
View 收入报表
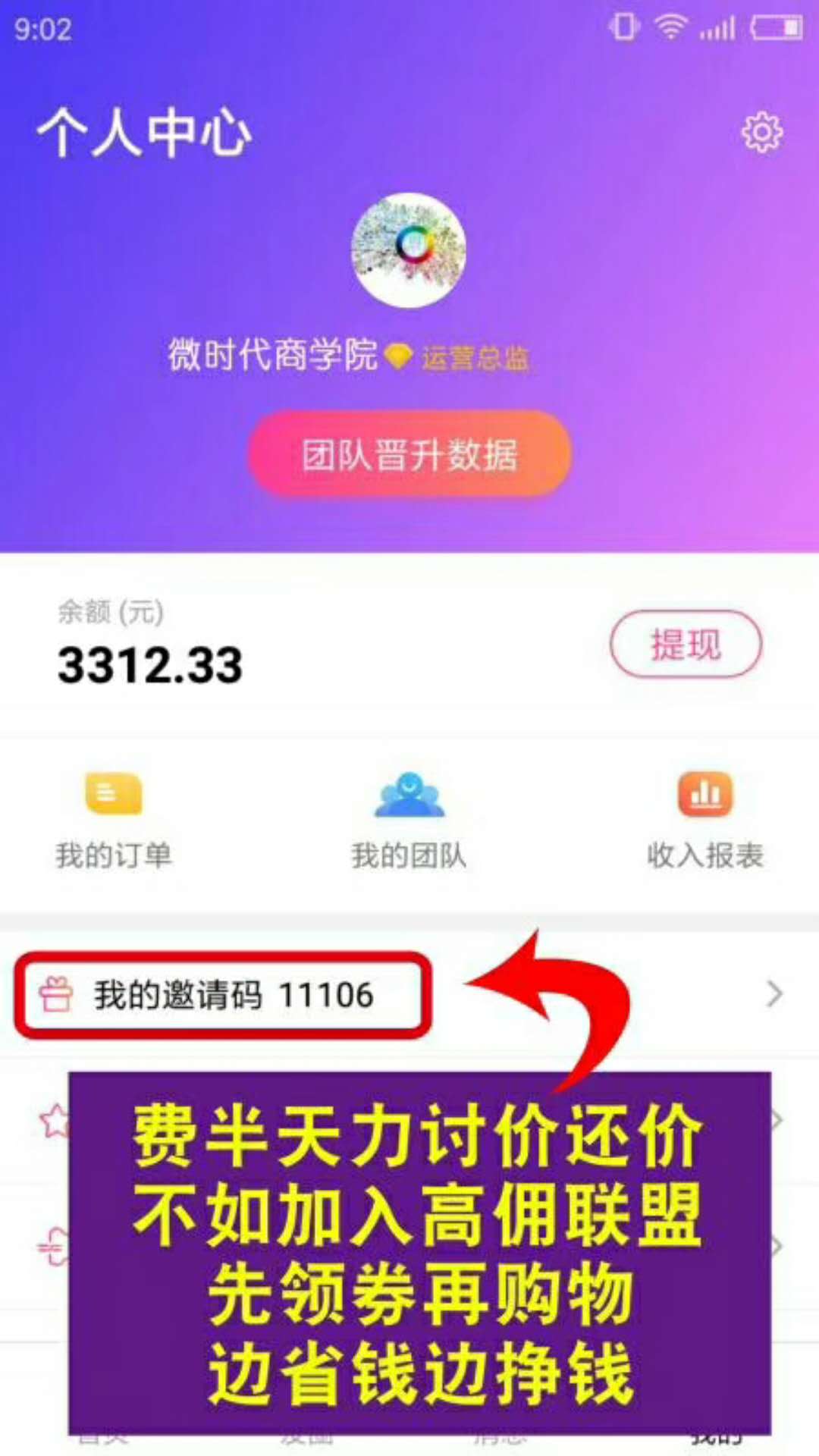click(705, 821)
